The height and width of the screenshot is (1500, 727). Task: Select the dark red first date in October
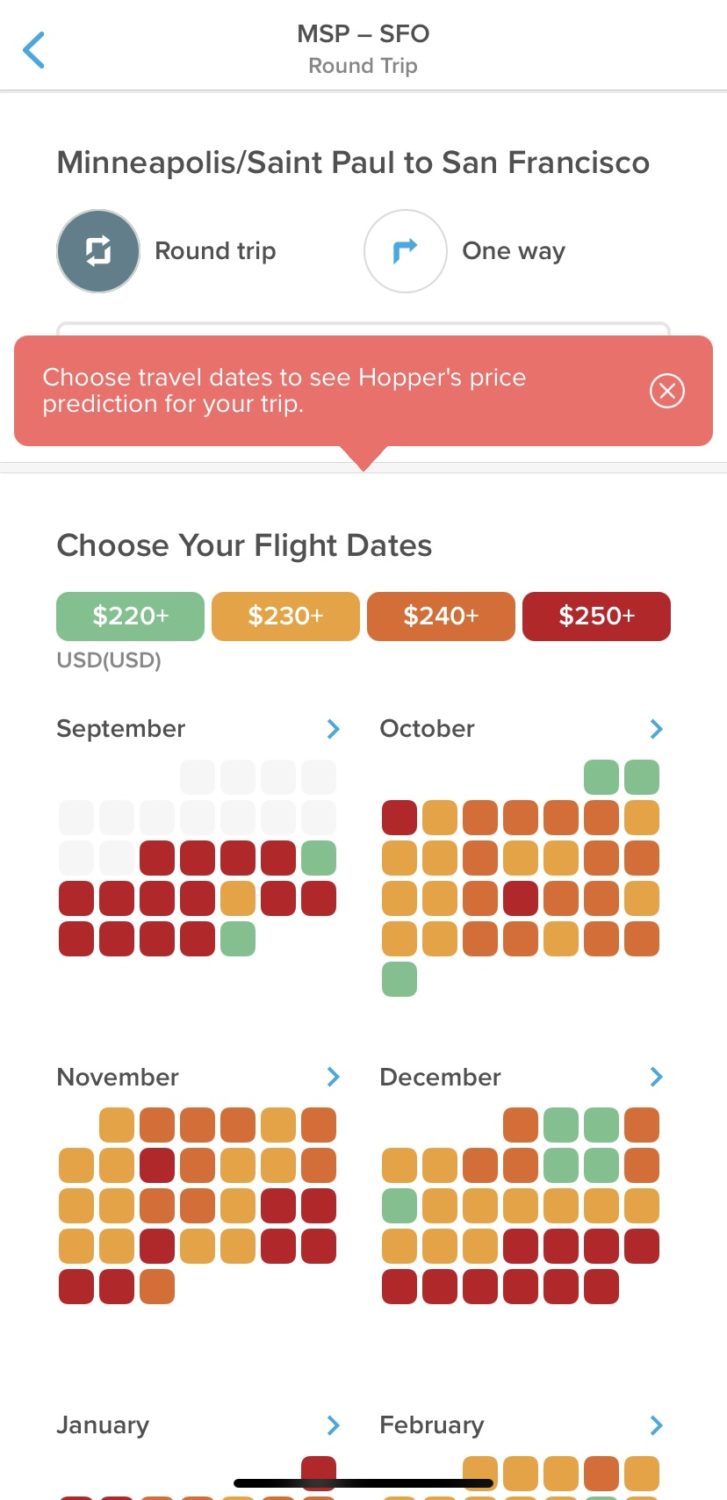pyautogui.click(x=398, y=817)
